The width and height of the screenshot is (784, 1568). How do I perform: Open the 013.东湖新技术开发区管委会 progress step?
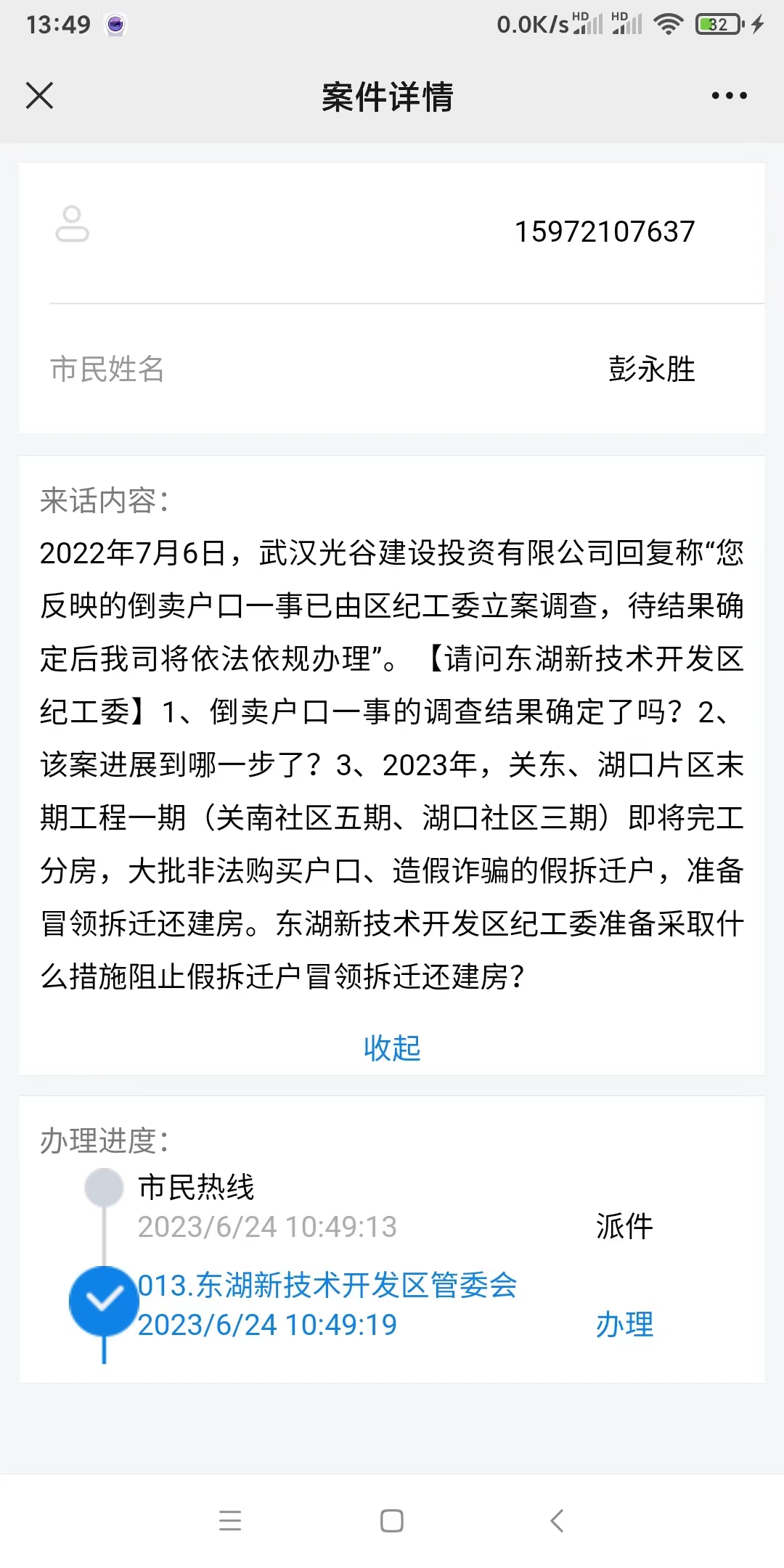pyautogui.click(x=327, y=1285)
